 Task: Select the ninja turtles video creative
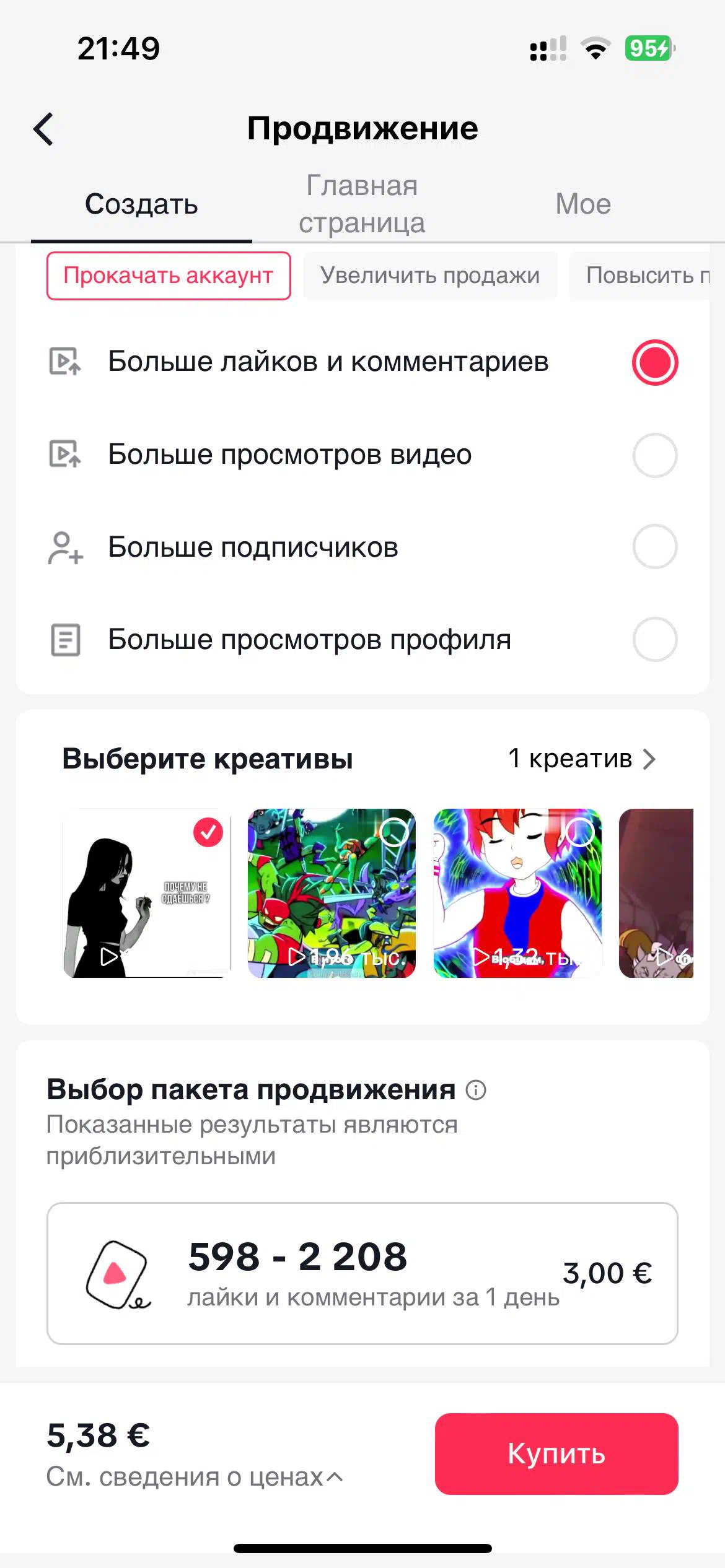pos(393,832)
